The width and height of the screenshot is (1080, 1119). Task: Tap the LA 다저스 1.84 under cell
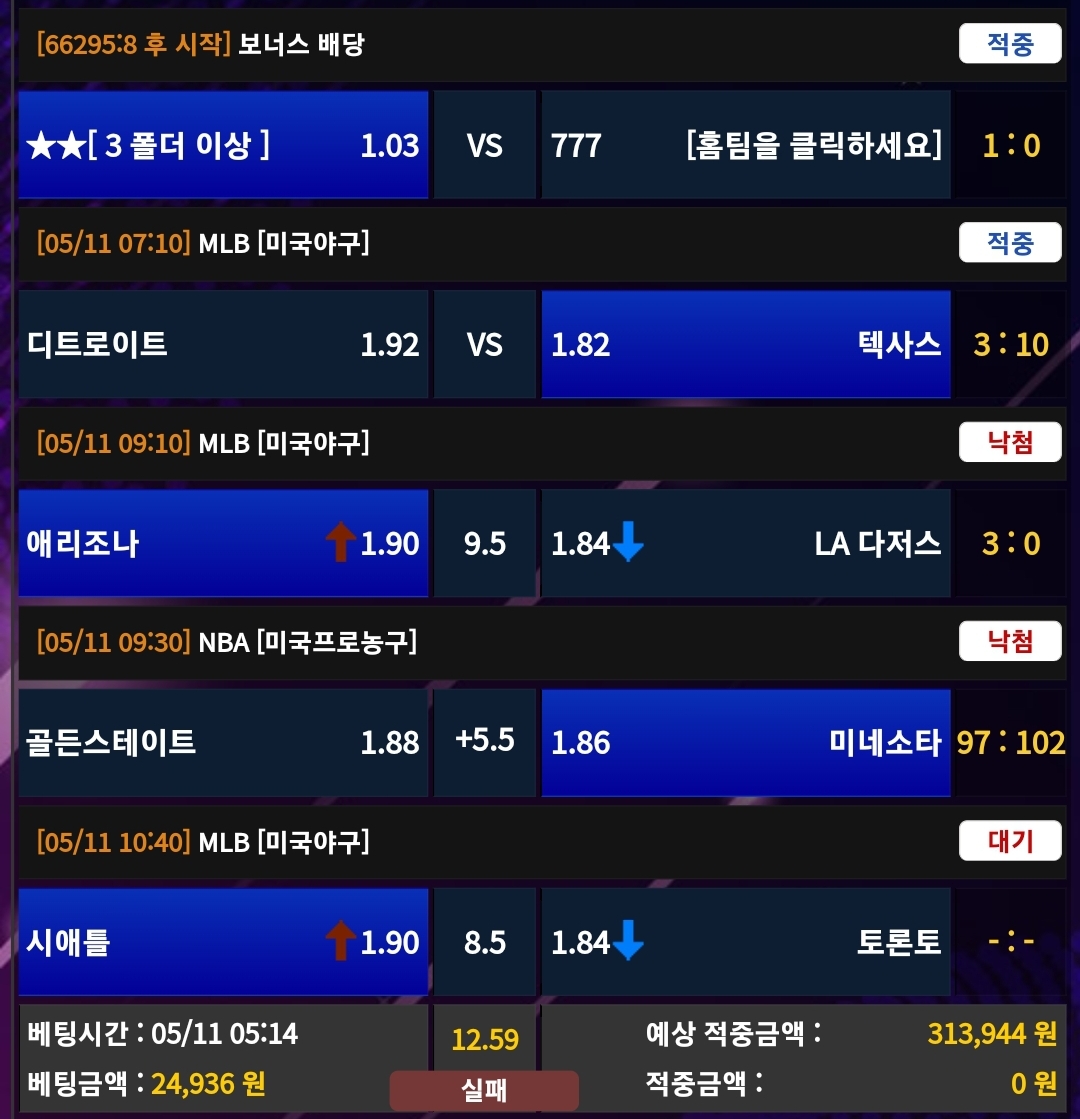(745, 543)
